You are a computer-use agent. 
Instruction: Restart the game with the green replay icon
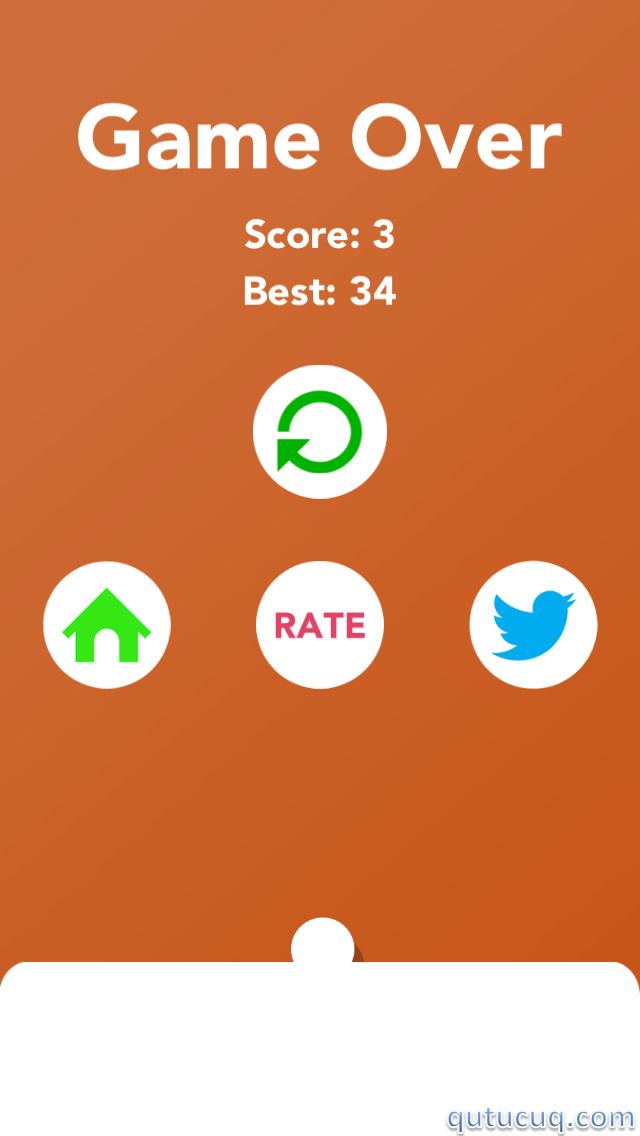tap(320, 432)
